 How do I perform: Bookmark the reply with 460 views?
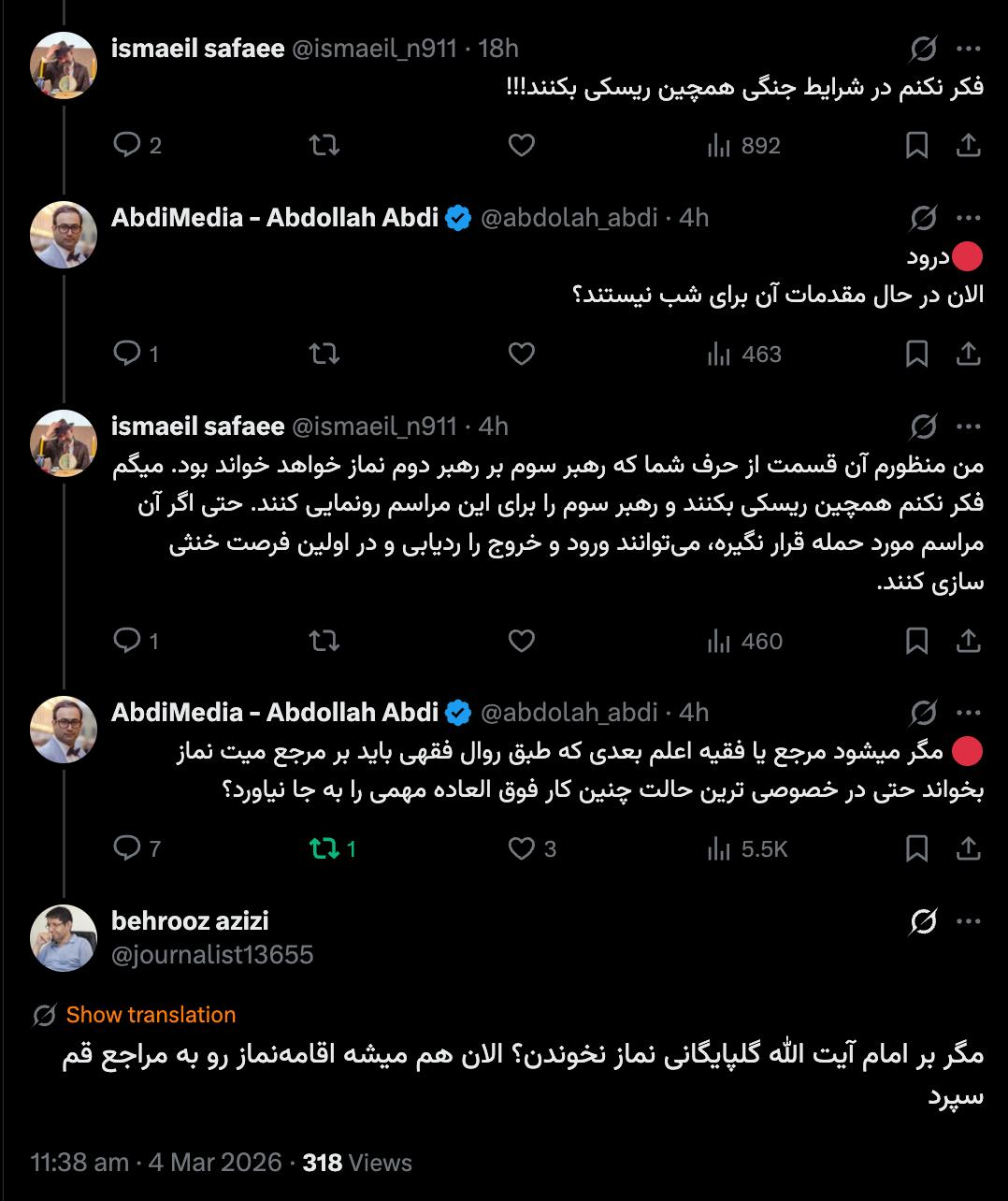point(917,641)
